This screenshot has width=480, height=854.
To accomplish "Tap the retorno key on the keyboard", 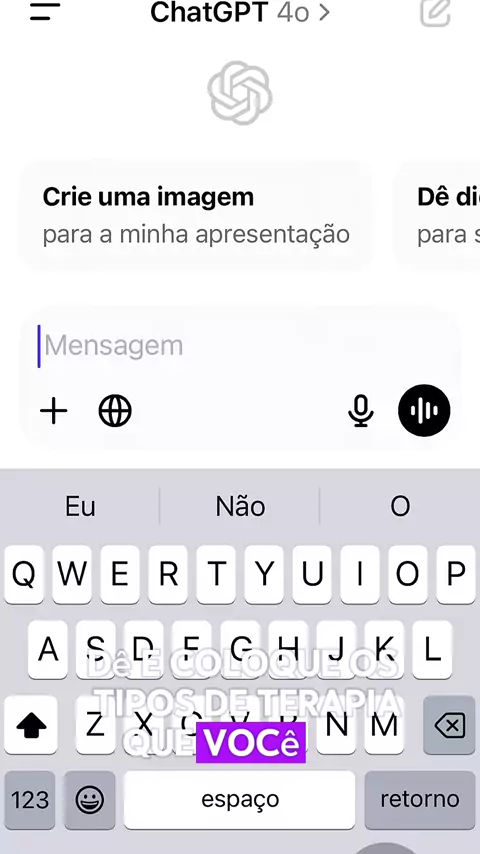I will [x=420, y=800].
